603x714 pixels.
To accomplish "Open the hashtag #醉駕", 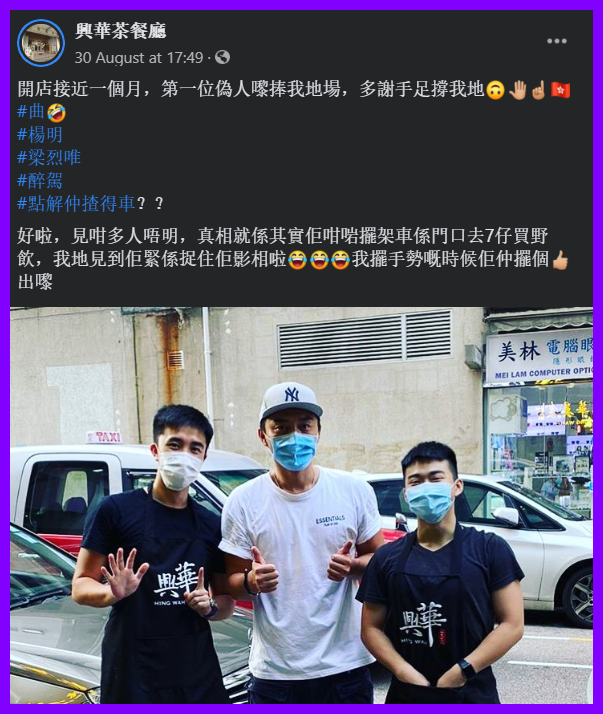I will [39, 180].
